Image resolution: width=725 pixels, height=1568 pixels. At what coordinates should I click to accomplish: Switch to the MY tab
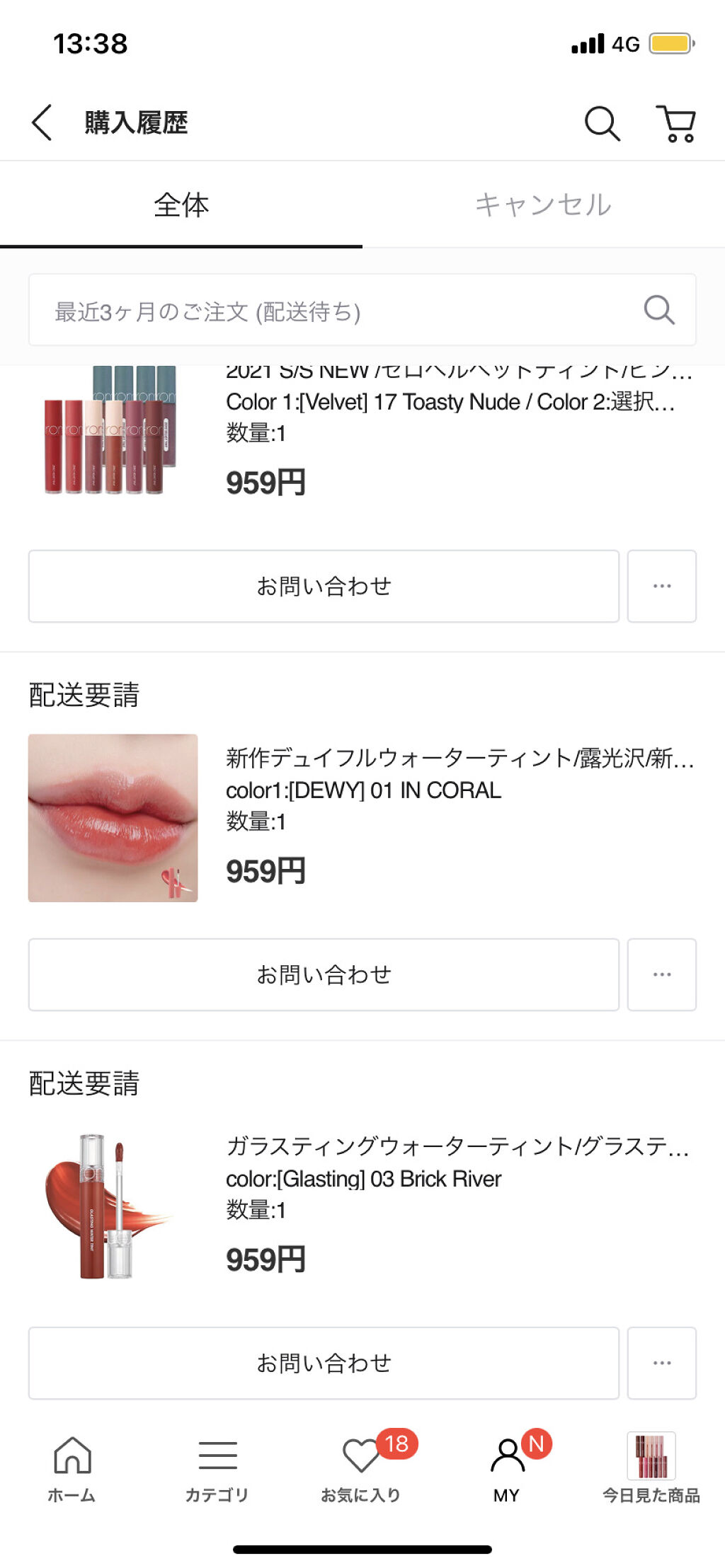[x=507, y=1468]
